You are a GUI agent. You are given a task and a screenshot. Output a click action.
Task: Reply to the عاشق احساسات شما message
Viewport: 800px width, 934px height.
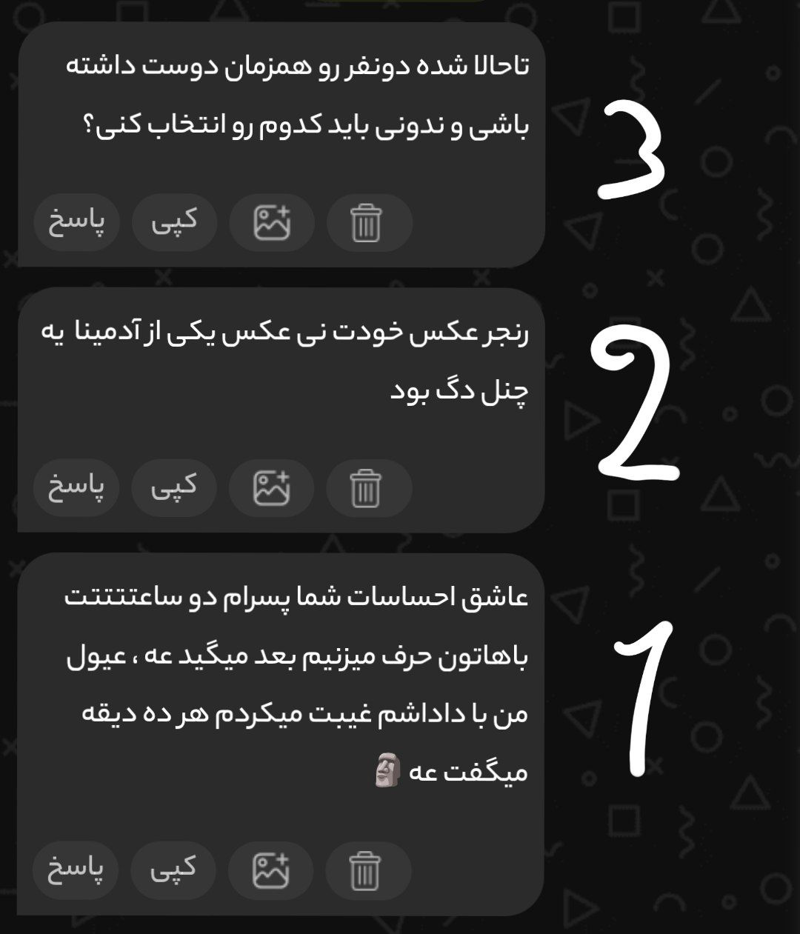(x=76, y=869)
